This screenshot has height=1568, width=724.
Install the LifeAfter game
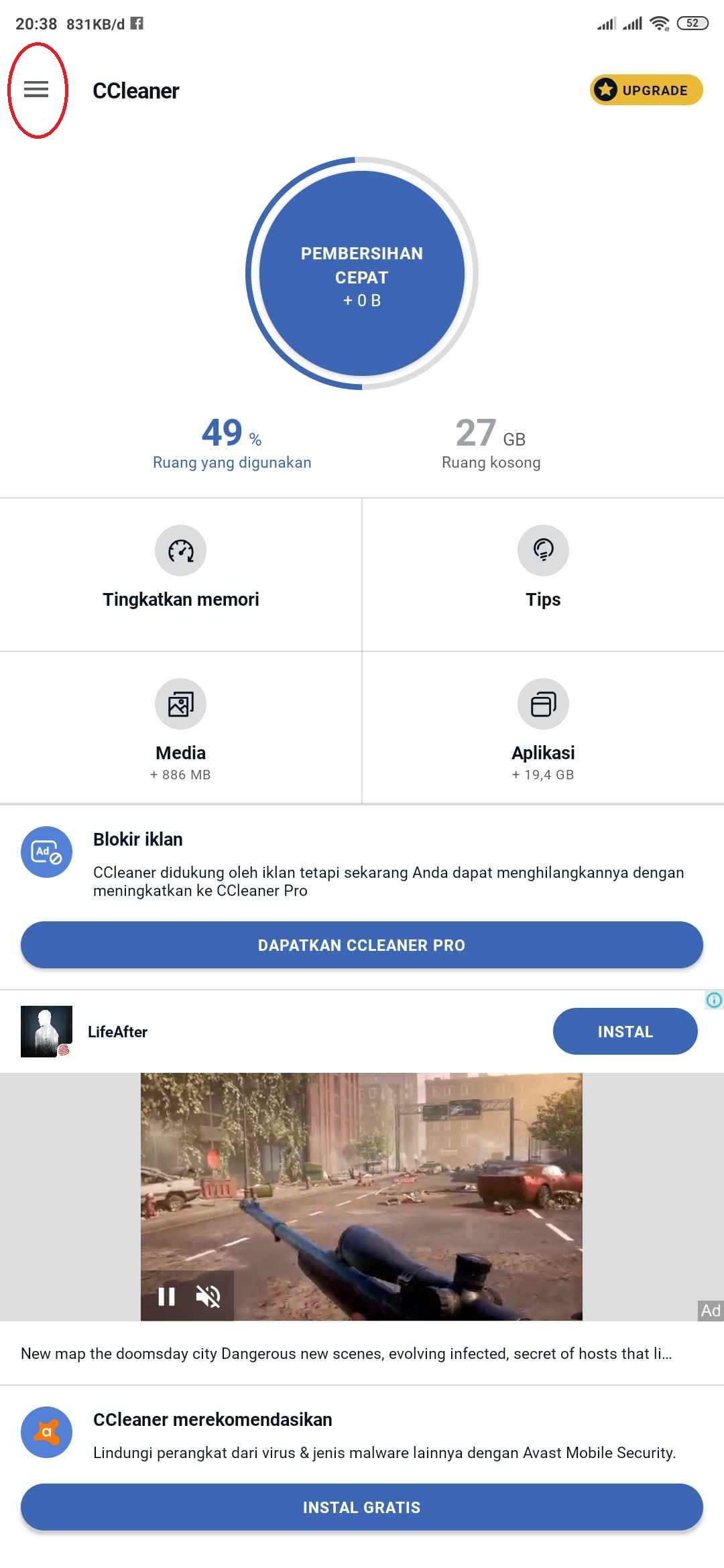tap(625, 1031)
